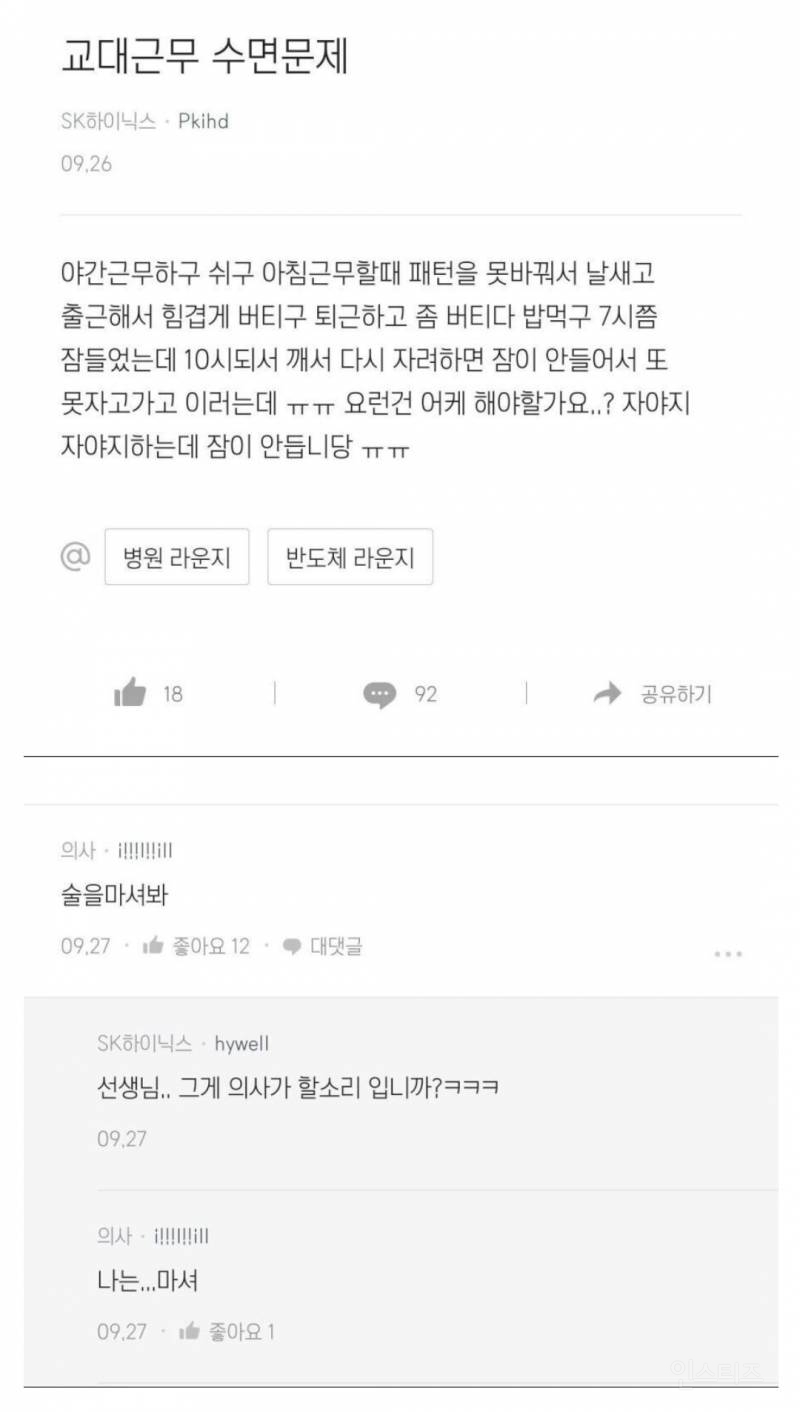The height and width of the screenshot is (1412, 800).
Task: Open the 반도체 라운지 chip
Action: (350, 557)
